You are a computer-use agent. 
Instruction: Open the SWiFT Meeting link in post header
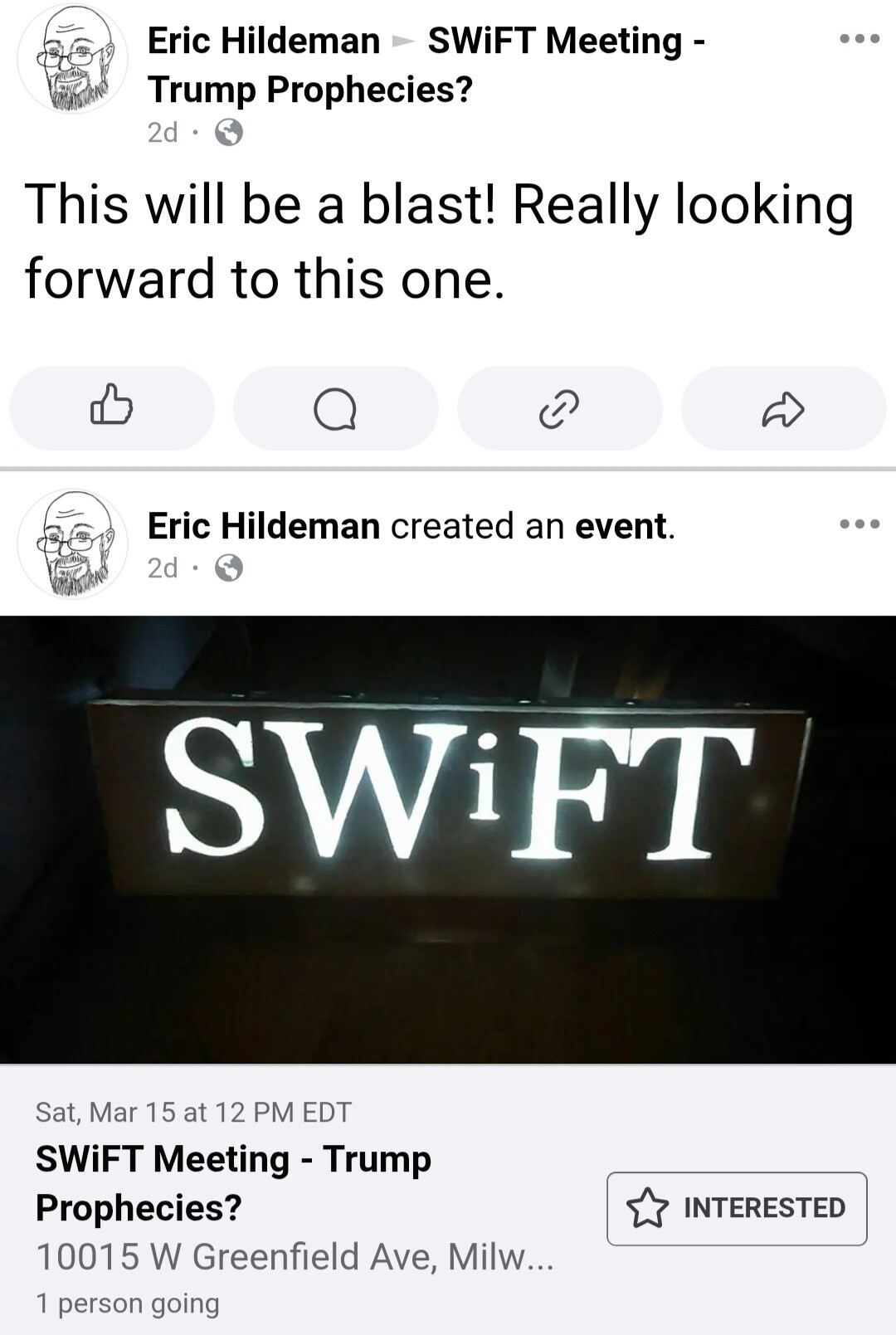point(566,41)
